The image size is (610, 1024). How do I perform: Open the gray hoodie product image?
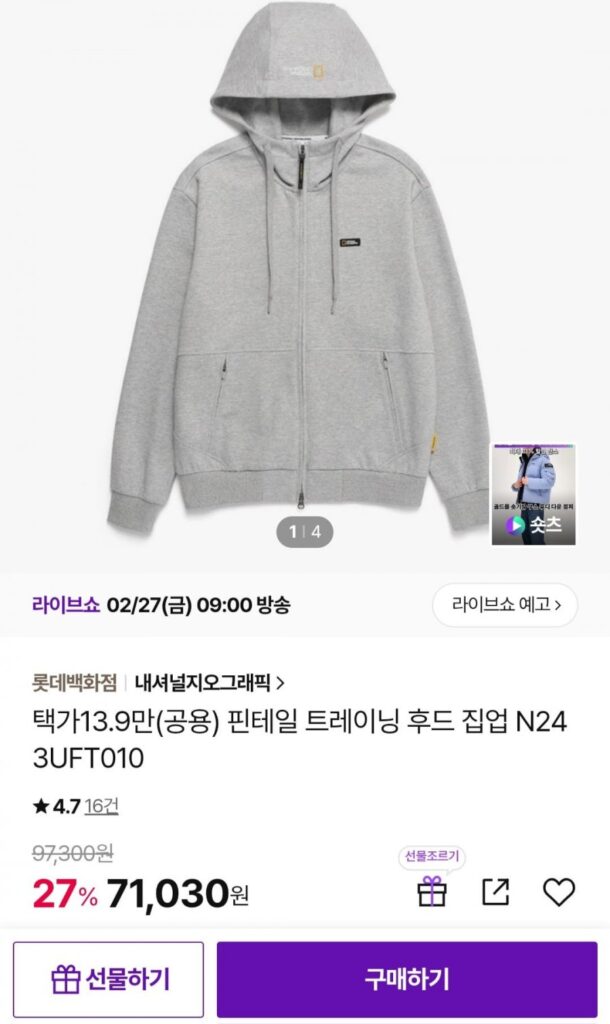coord(300,280)
